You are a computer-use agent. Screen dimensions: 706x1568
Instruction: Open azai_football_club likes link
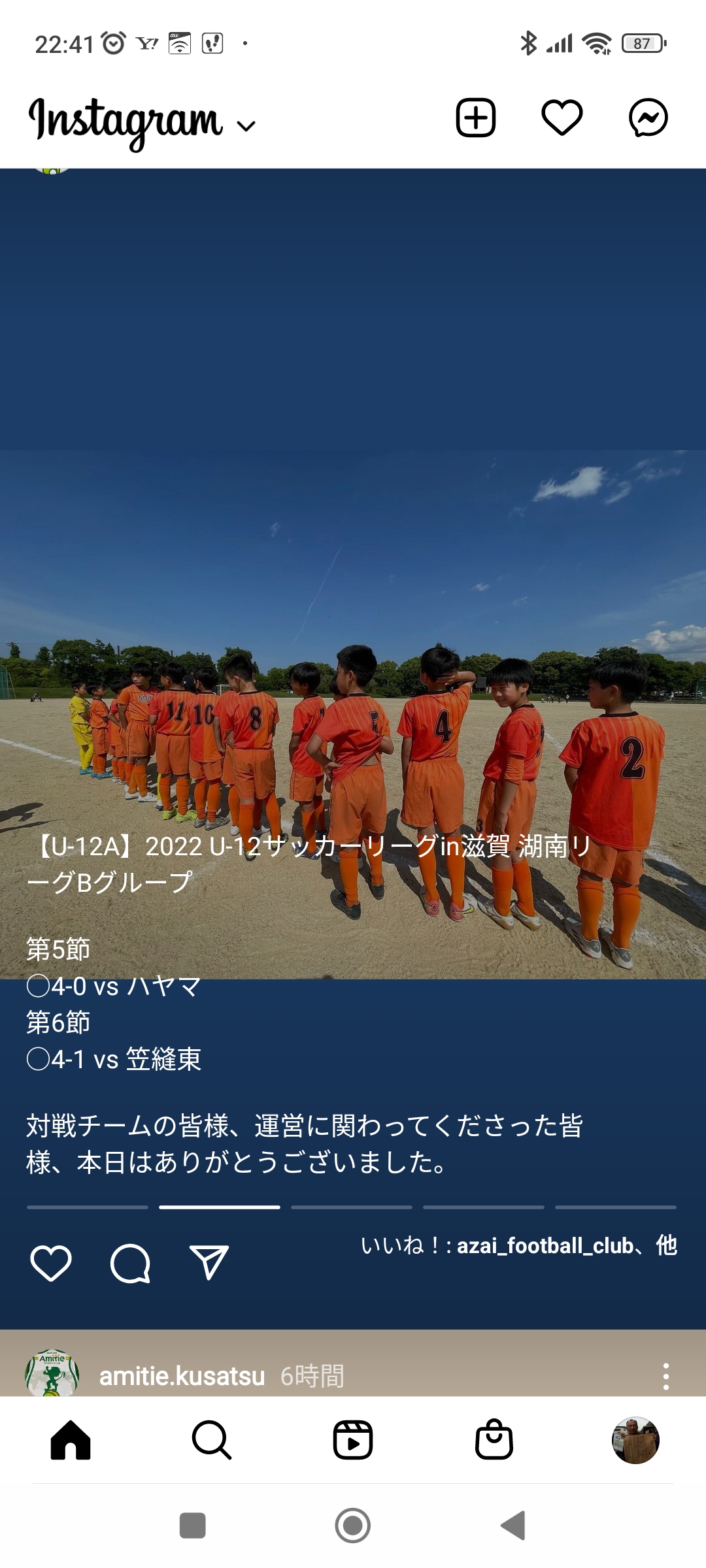point(545,1246)
